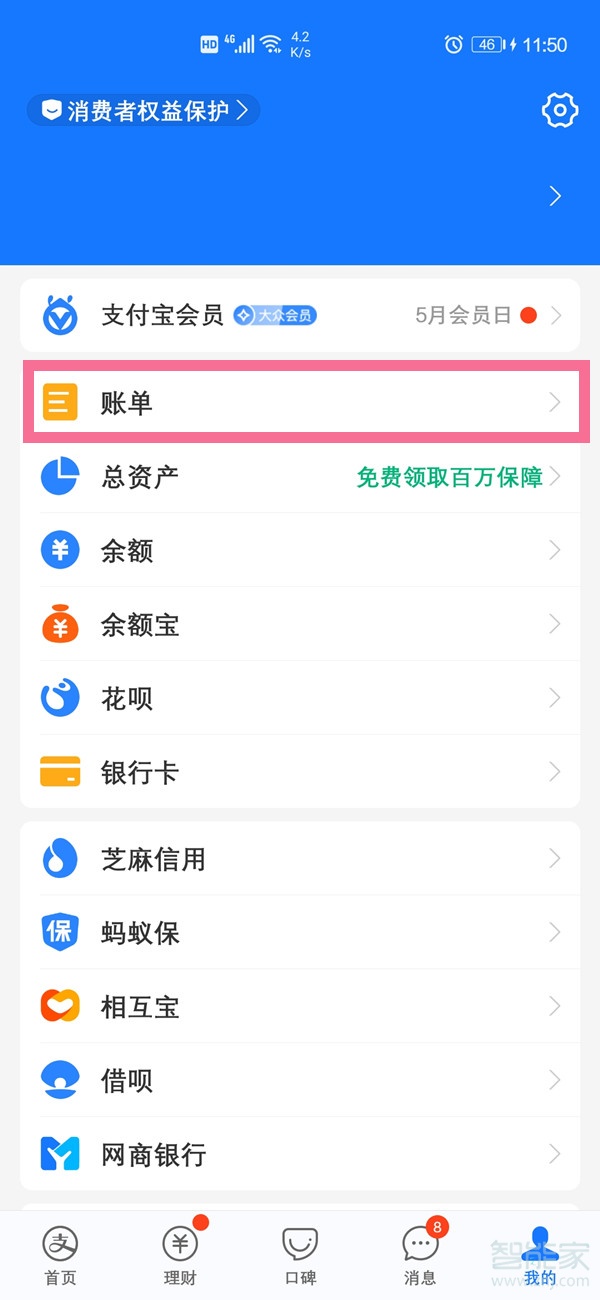The height and width of the screenshot is (1300, 600).
Task: Open the 蚂蚁保 insurance row
Action: coord(300,933)
